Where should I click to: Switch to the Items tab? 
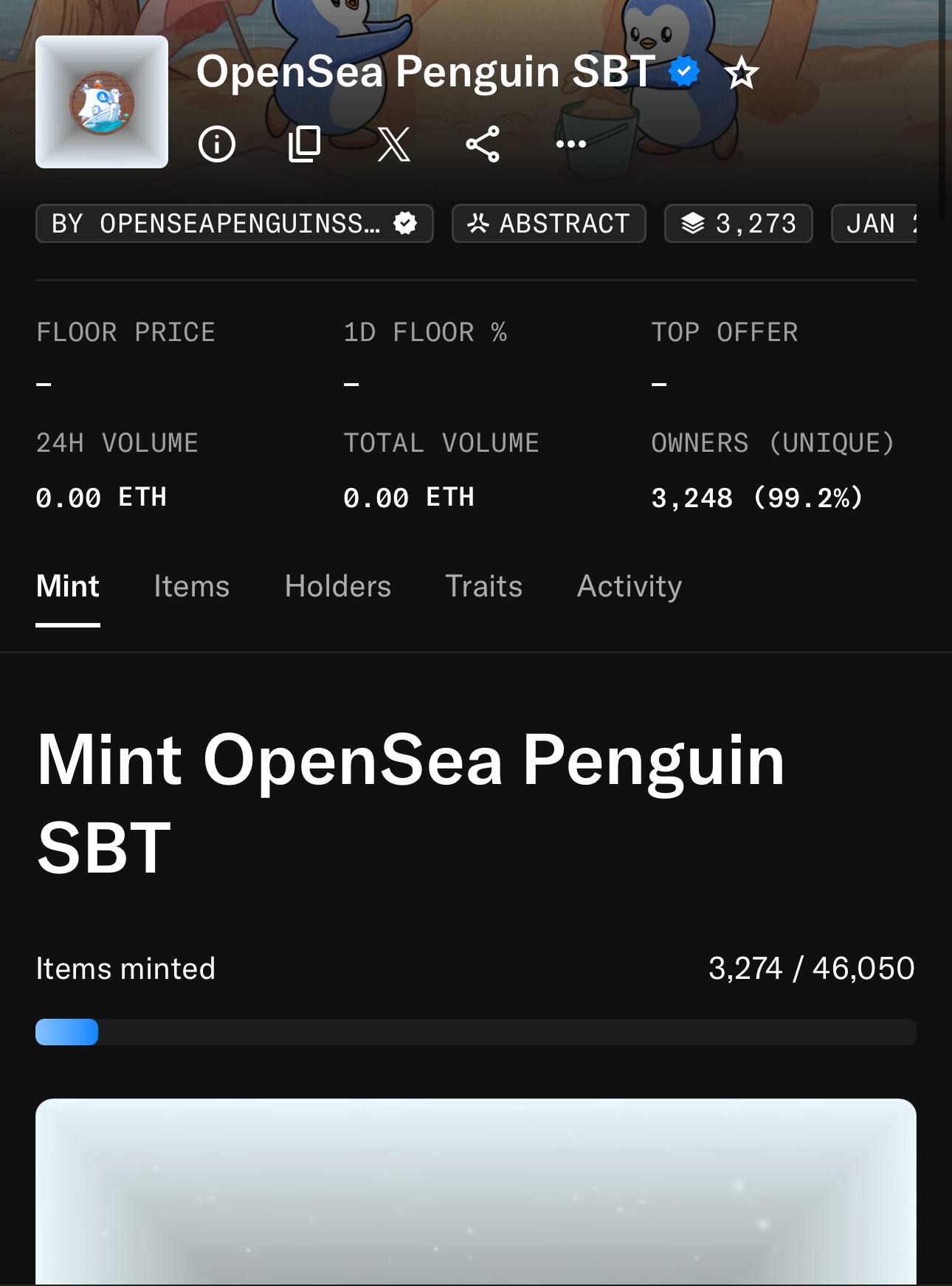[x=192, y=586]
